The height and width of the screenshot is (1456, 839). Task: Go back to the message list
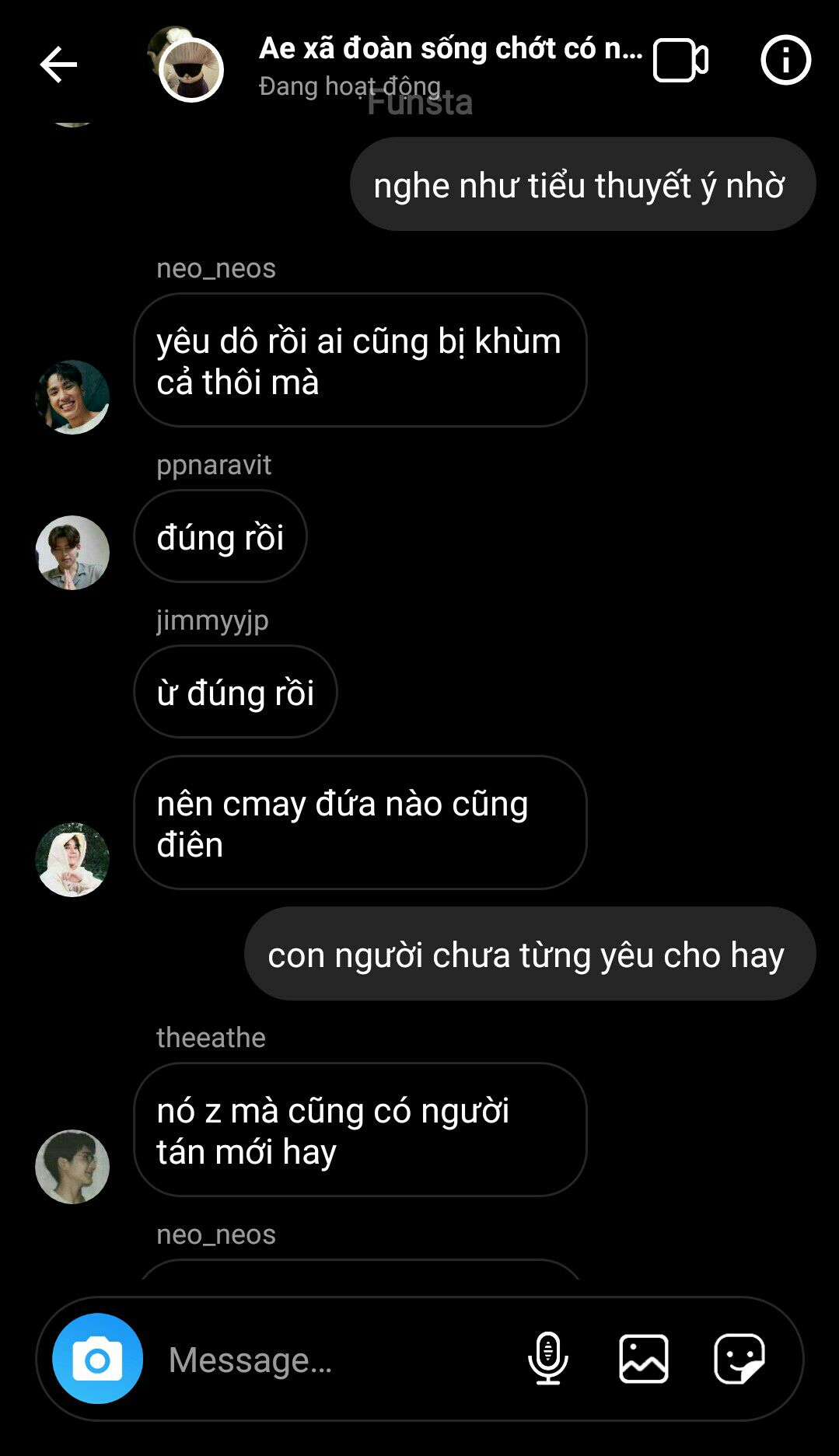pos(58,64)
